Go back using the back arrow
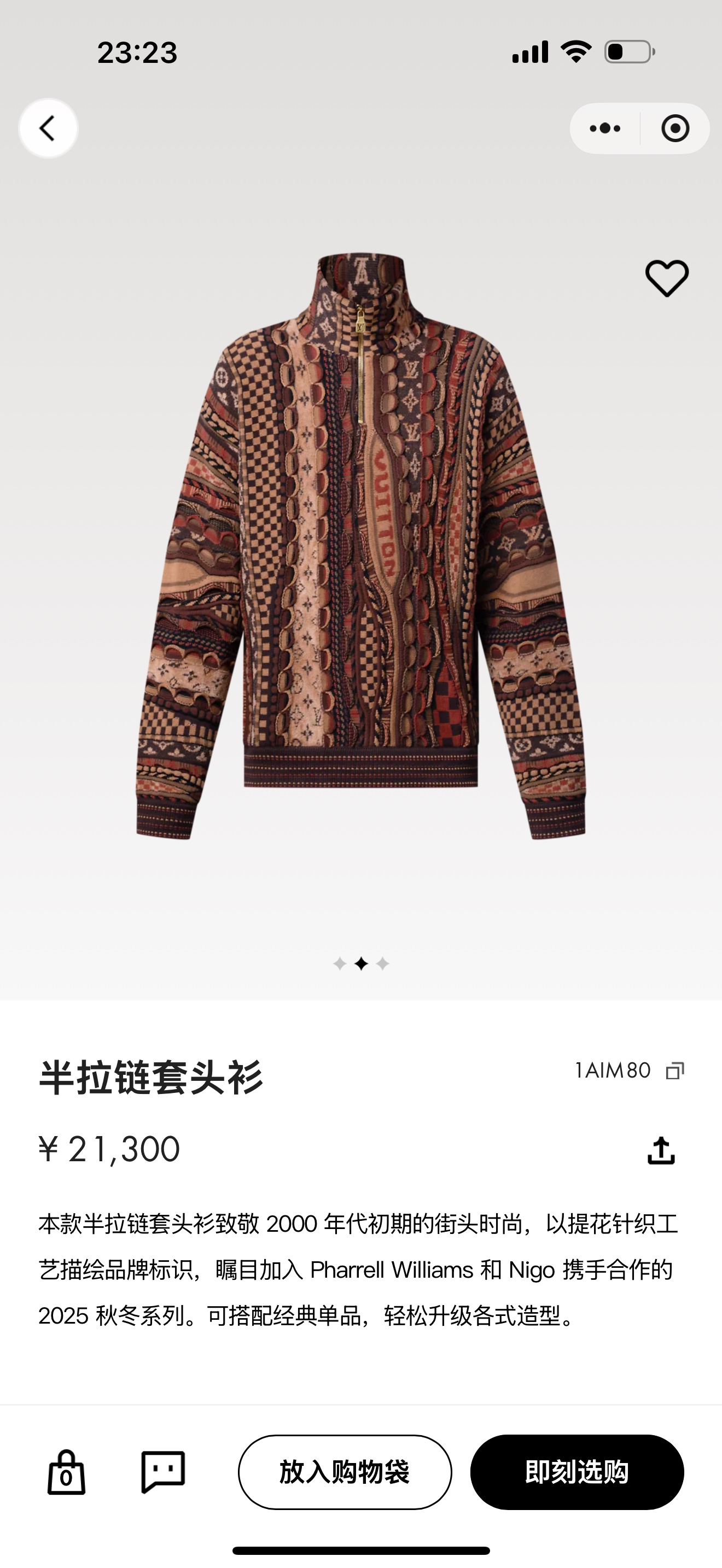 click(48, 128)
